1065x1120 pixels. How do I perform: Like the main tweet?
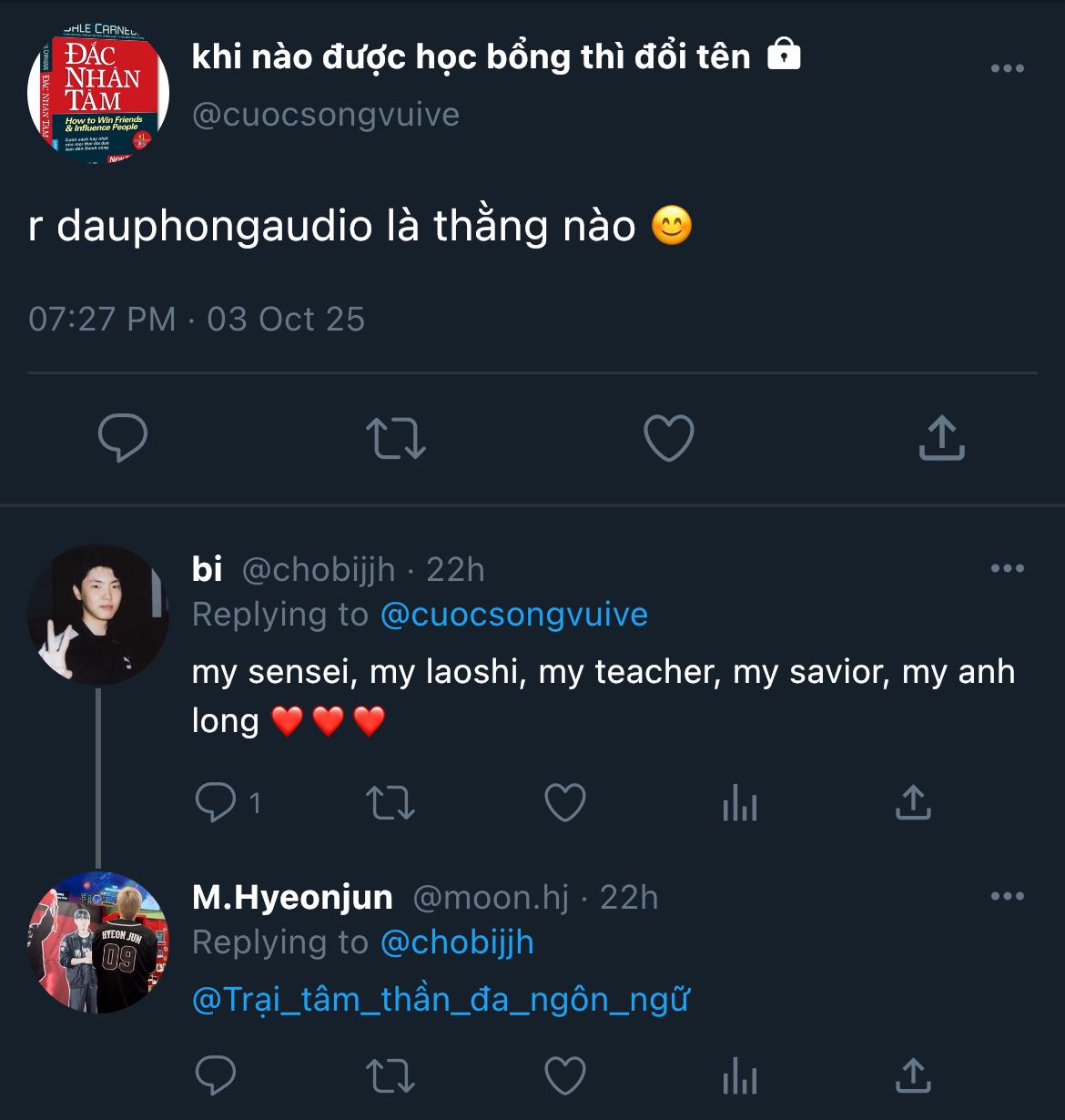(x=669, y=438)
